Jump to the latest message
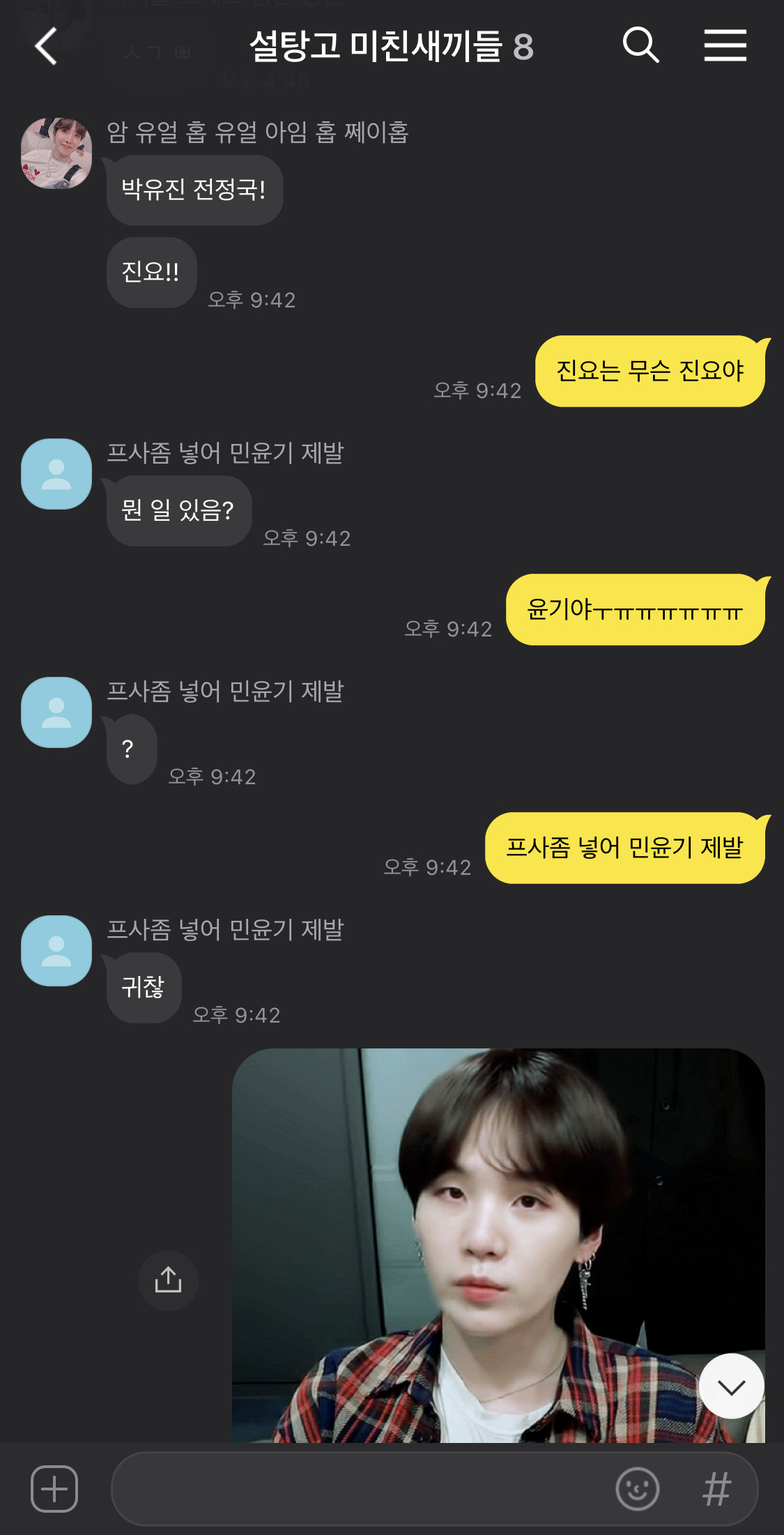 731,1386
